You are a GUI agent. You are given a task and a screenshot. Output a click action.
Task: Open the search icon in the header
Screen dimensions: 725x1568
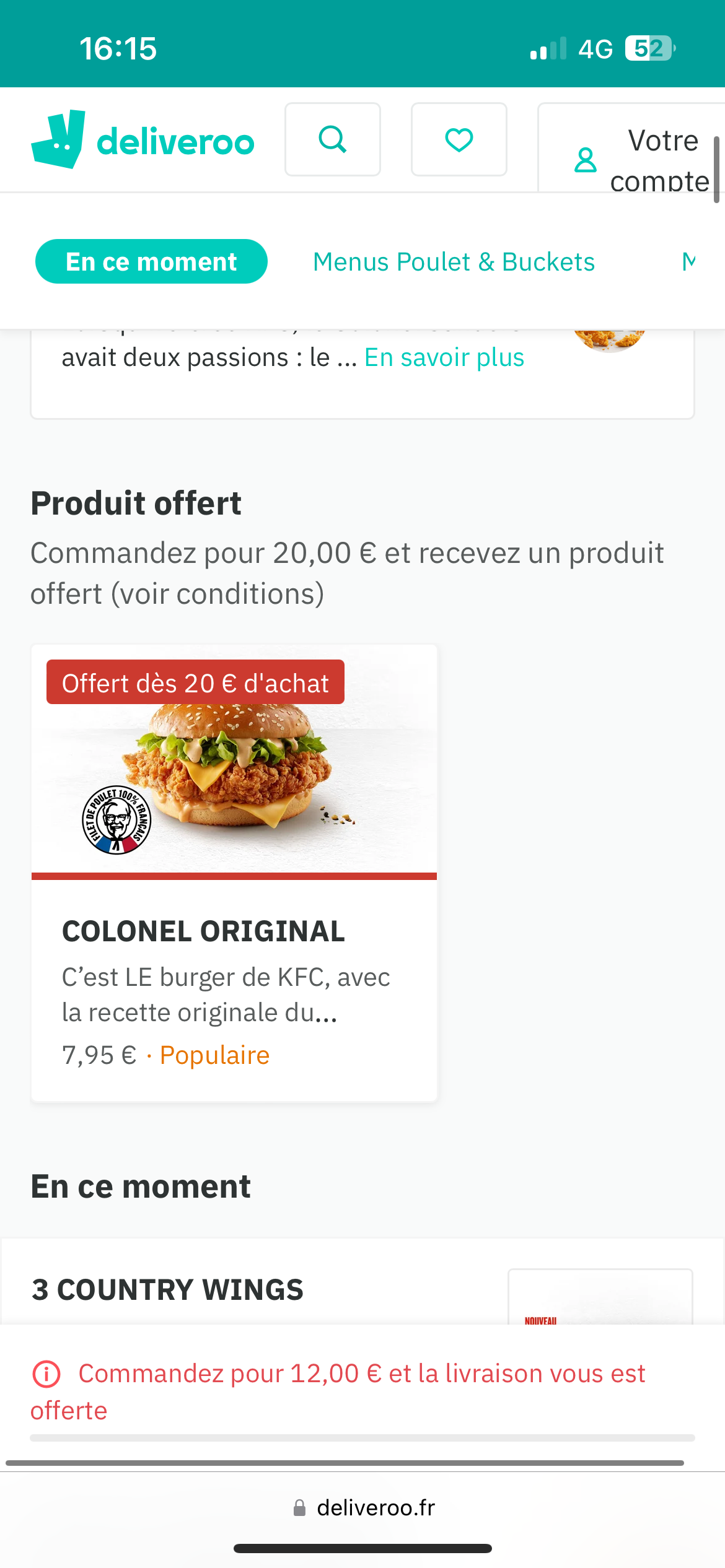click(x=333, y=139)
